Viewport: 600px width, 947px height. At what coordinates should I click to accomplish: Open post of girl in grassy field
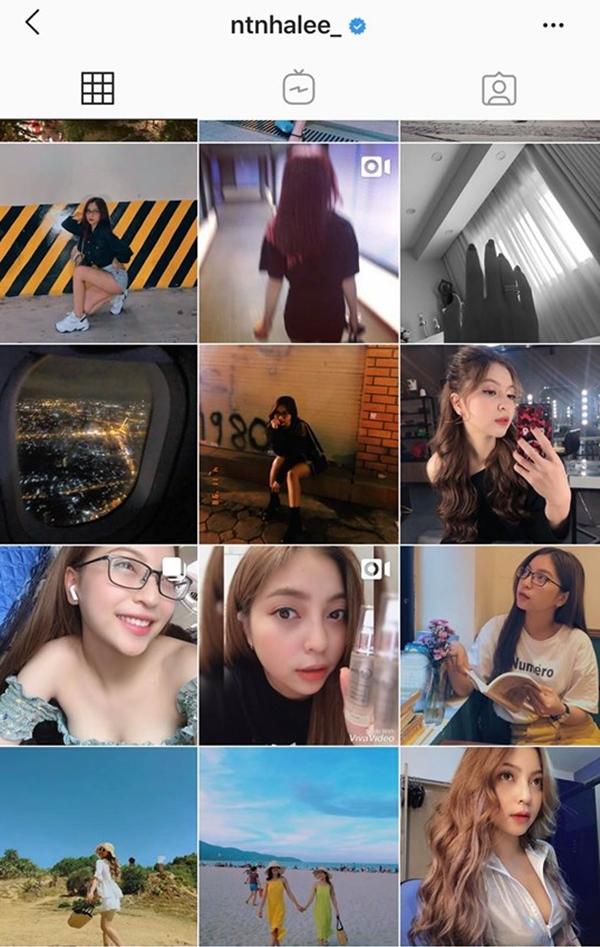99,846
